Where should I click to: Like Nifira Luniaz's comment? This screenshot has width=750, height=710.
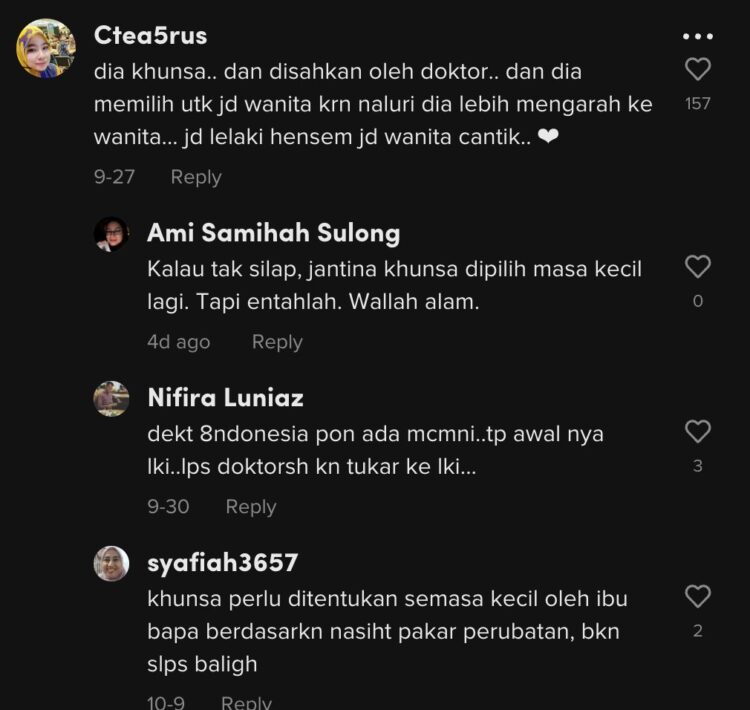click(x=697, y=432)
